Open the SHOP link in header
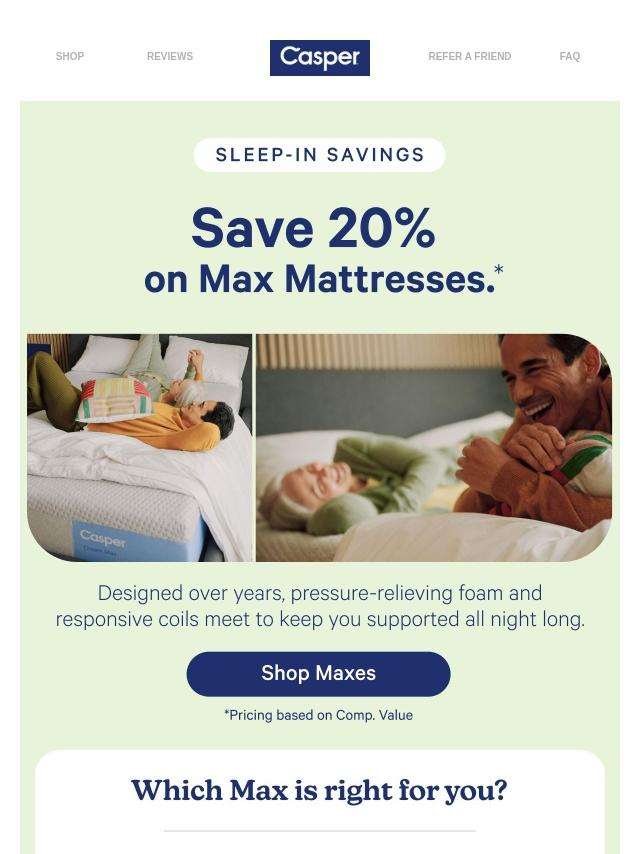 click(70, 57)
